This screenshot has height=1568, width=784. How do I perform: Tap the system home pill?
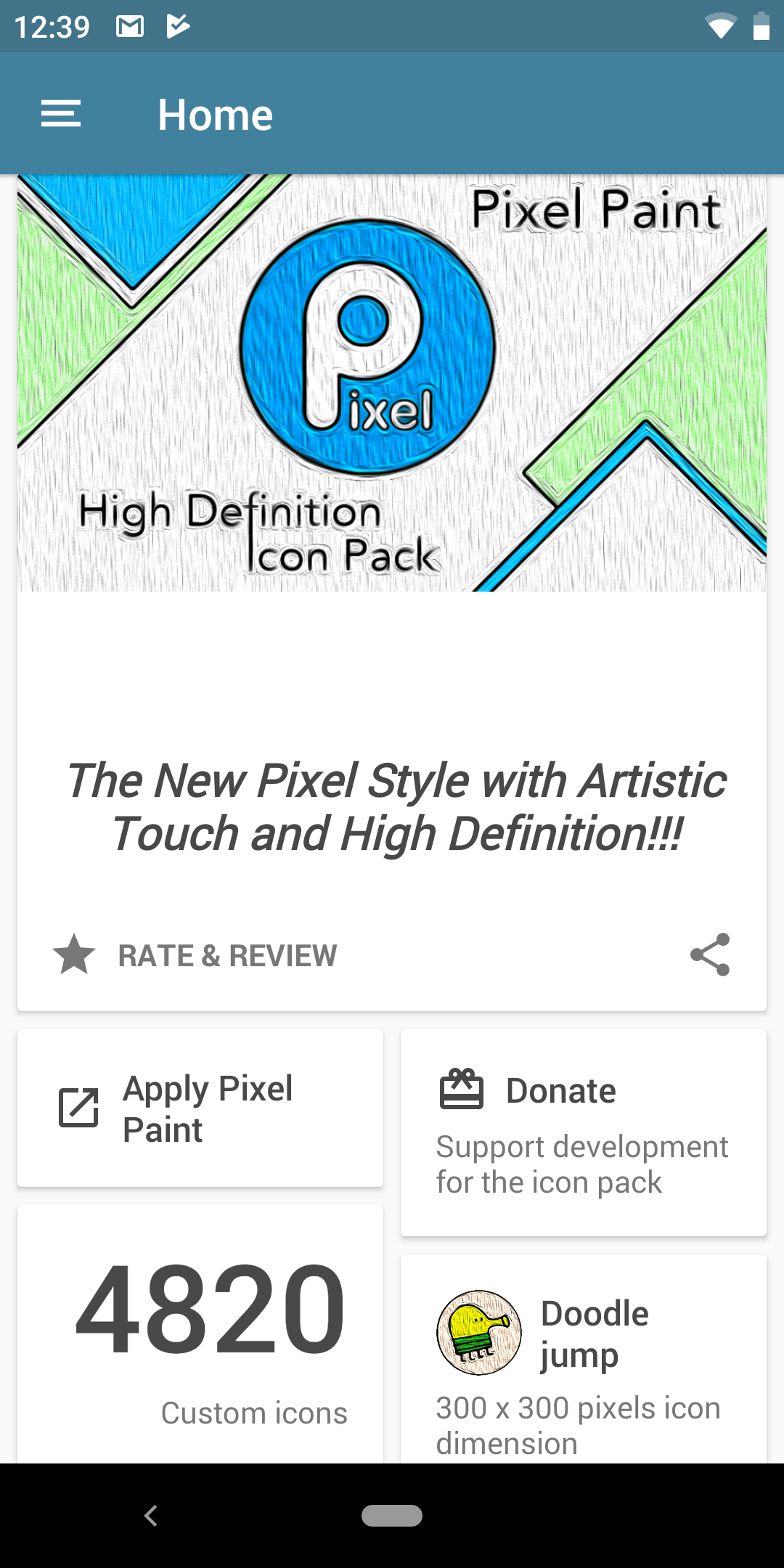coord(392,1516)
